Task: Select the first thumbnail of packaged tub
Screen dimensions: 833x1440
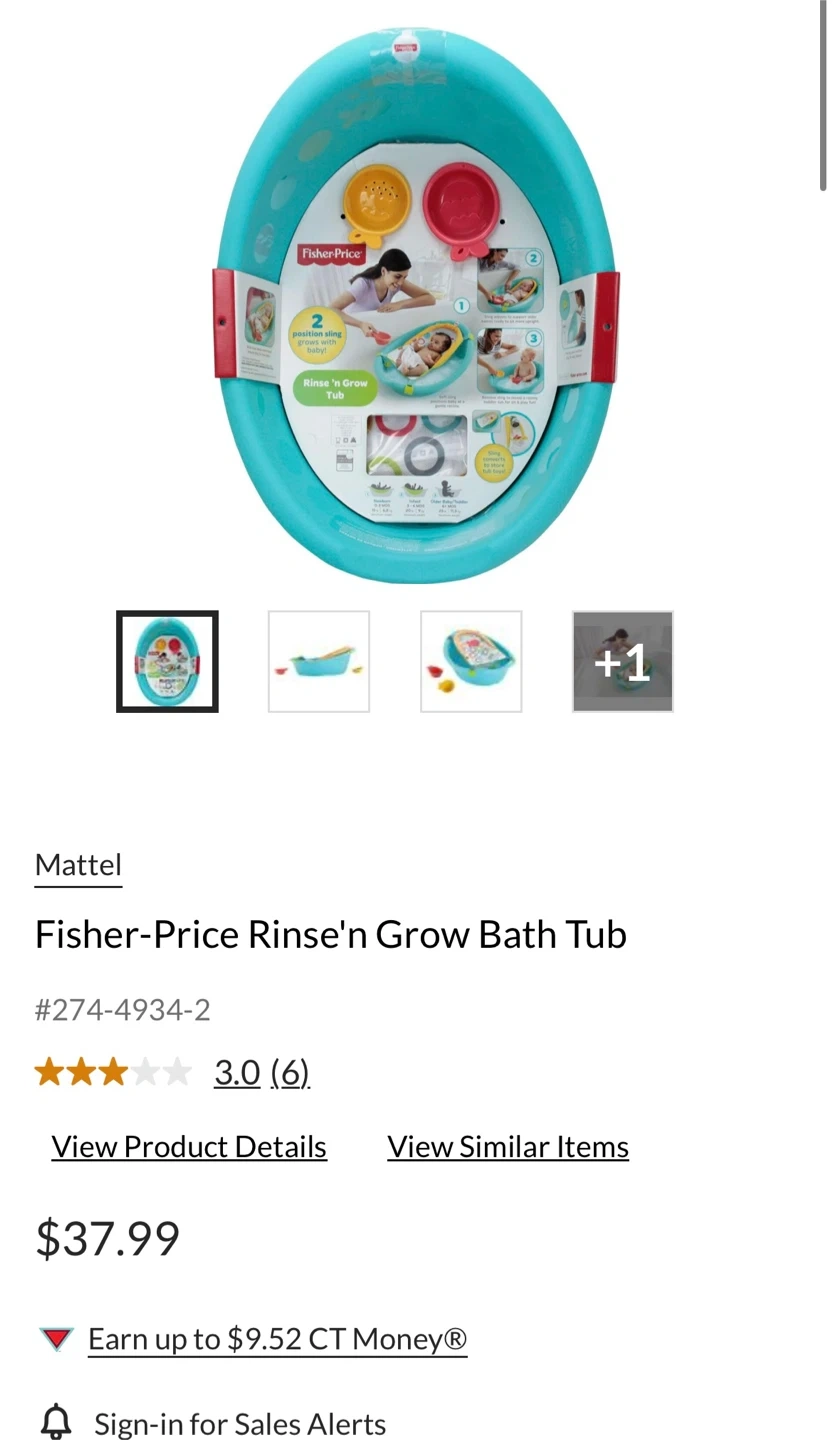Action: 167,661
